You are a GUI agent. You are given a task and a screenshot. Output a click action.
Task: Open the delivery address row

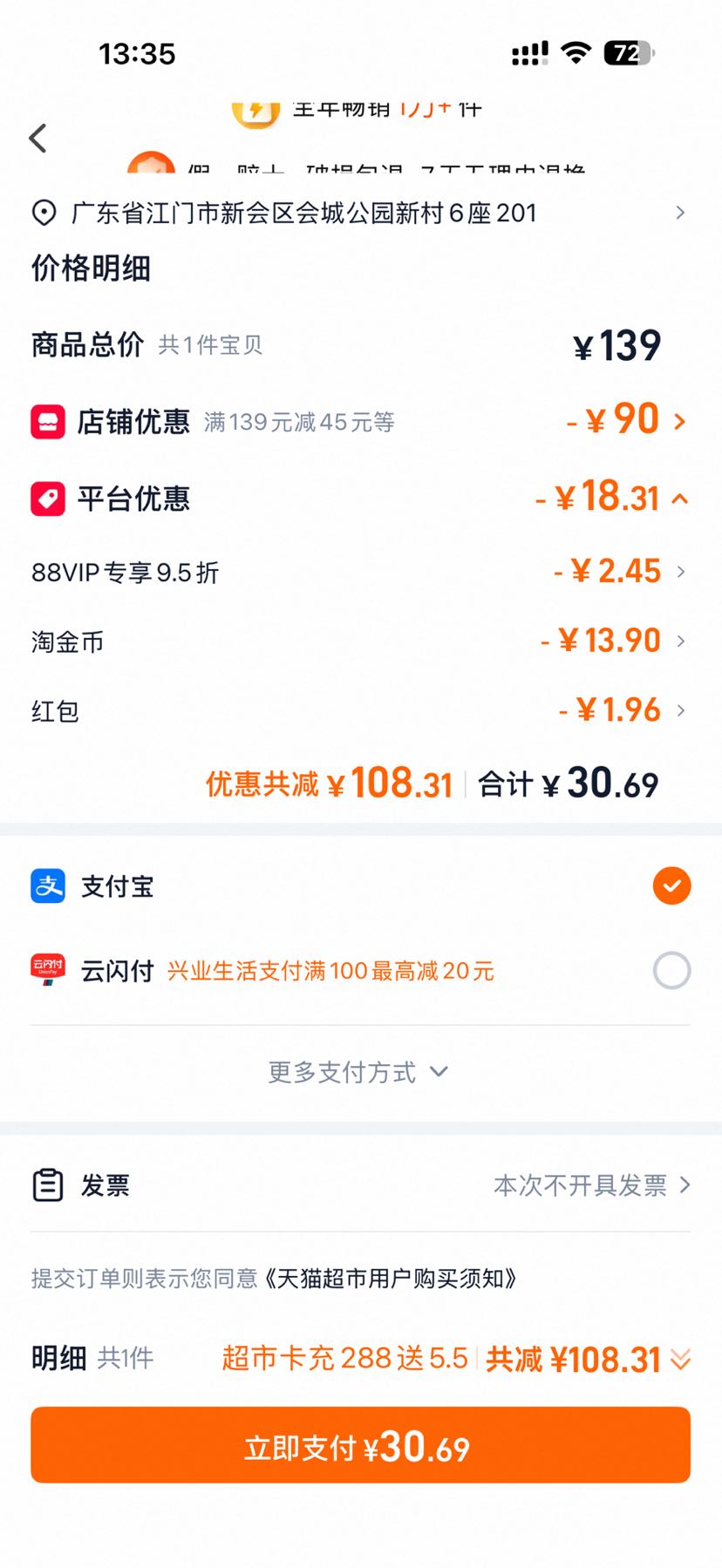[x=360, y=213]
